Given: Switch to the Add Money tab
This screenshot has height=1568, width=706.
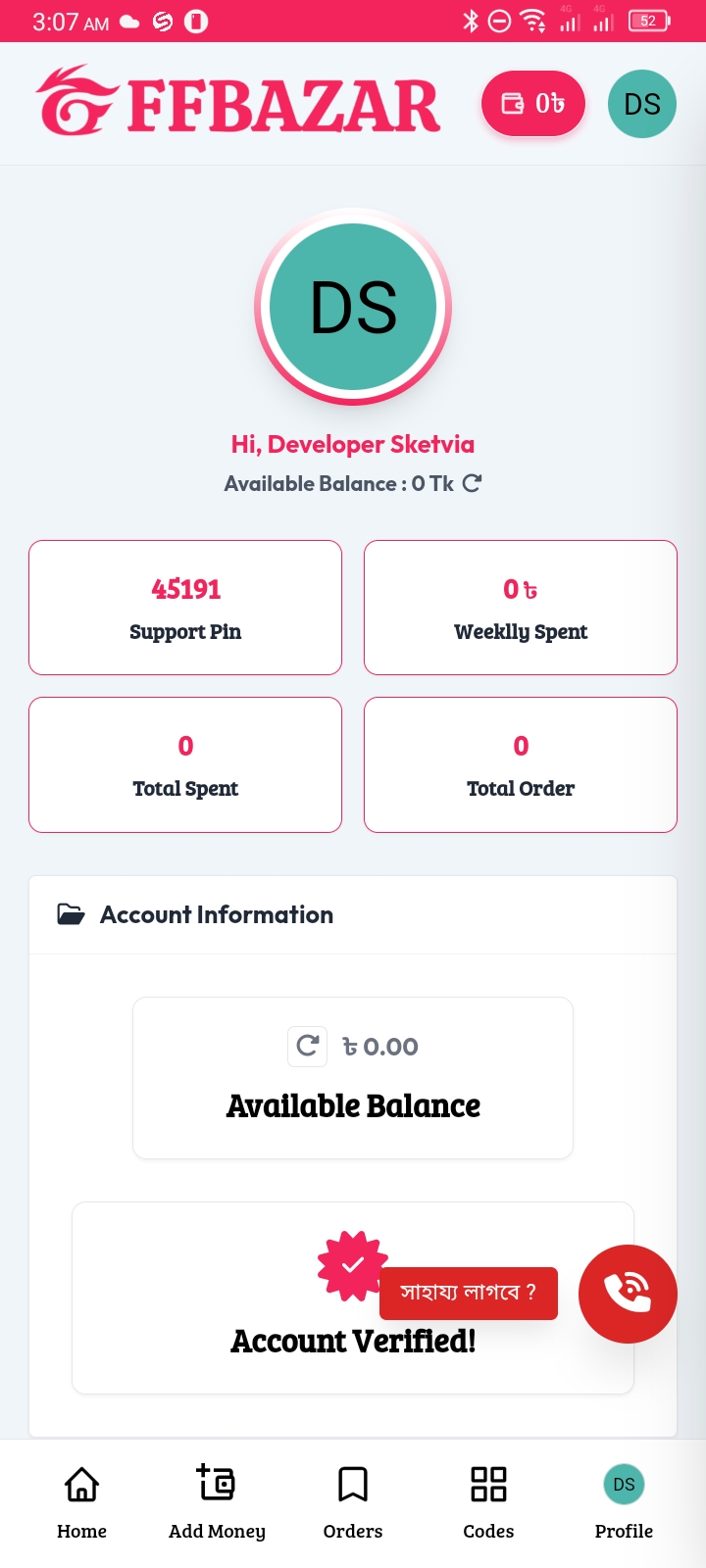Looking at the screenshot, I should click(x=217, y=1502).
